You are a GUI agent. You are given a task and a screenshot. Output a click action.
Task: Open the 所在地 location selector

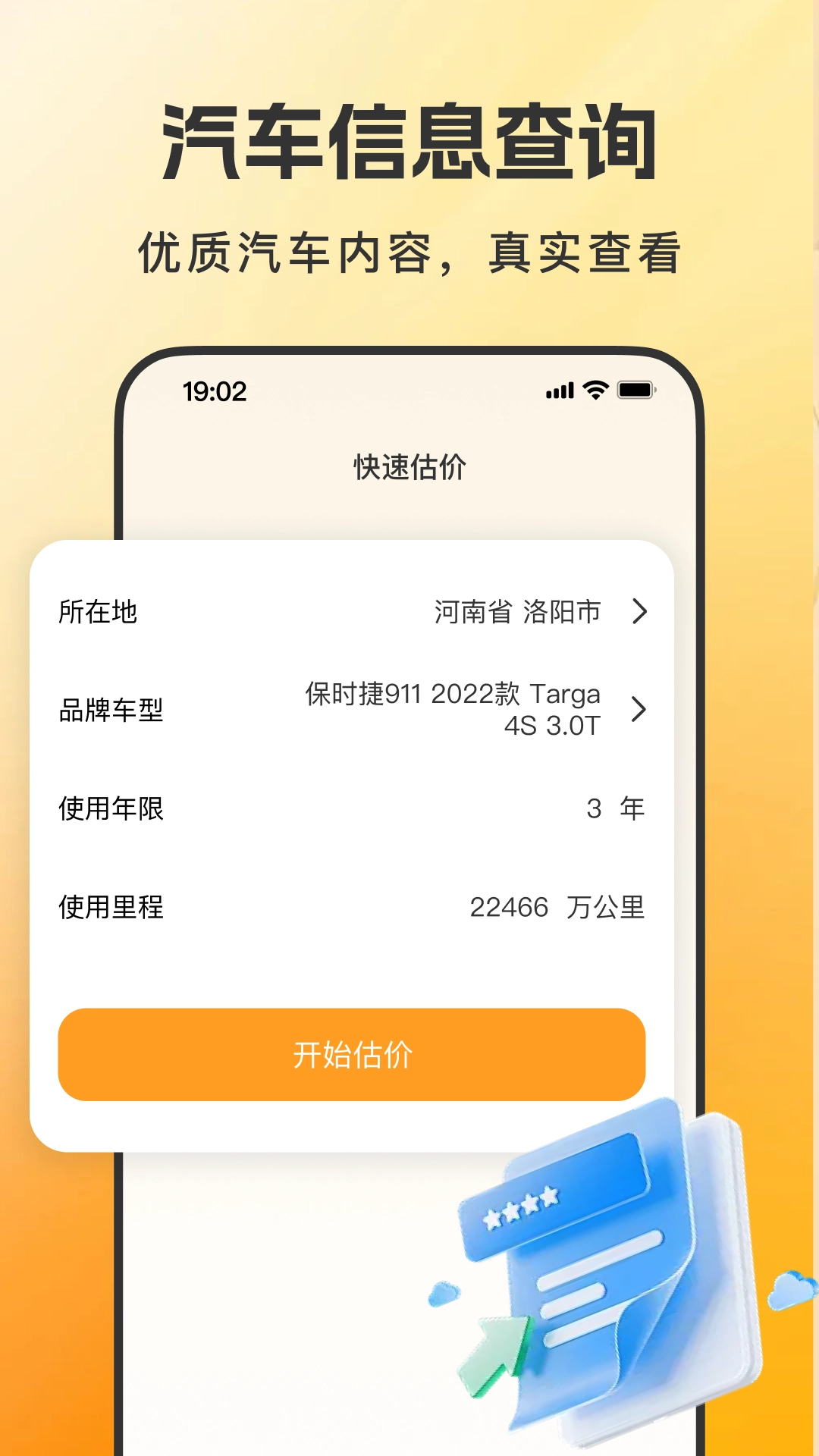(349, 613)
